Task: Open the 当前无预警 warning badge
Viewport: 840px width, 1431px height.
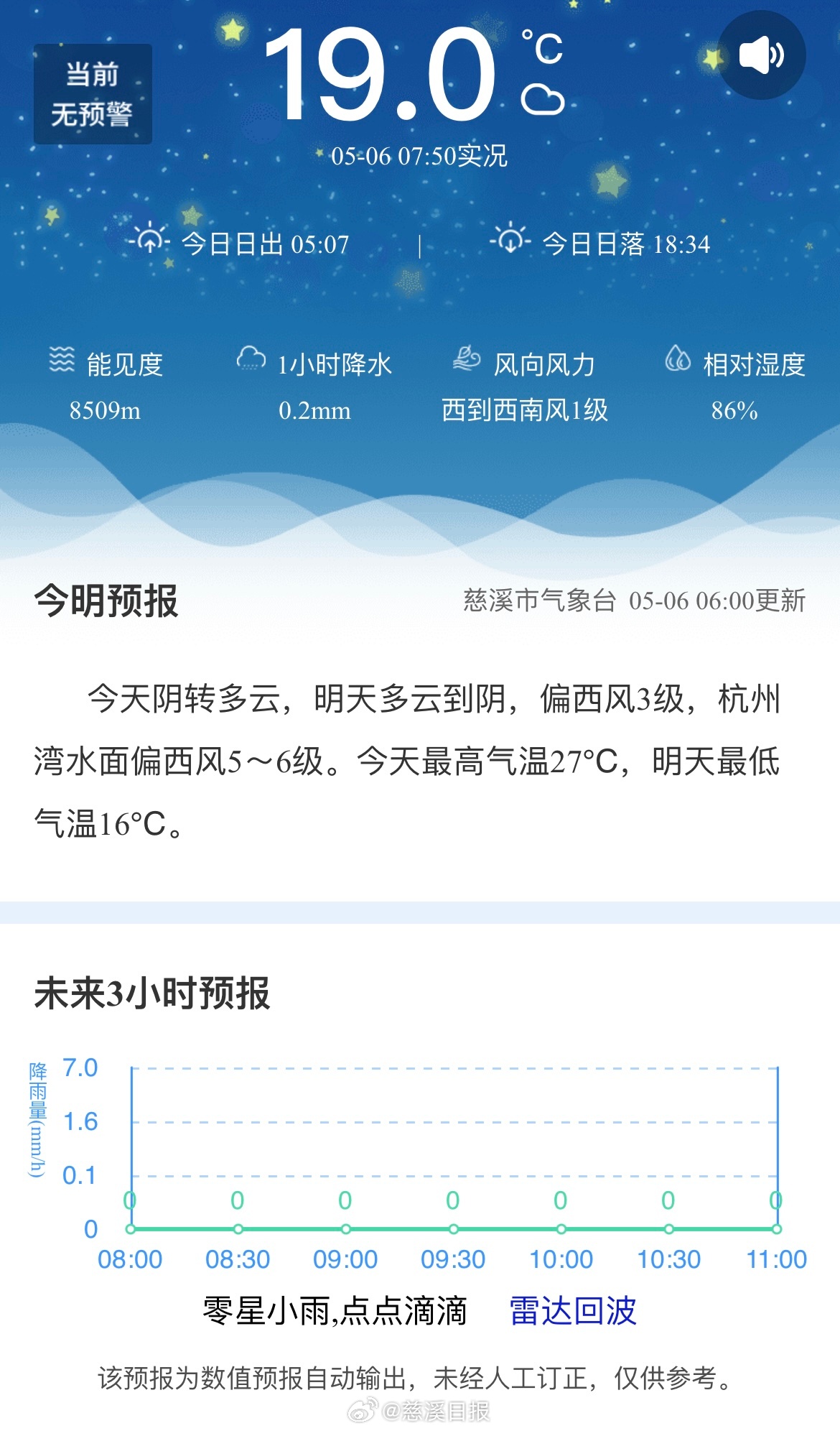Action: (x=93, y=94)
